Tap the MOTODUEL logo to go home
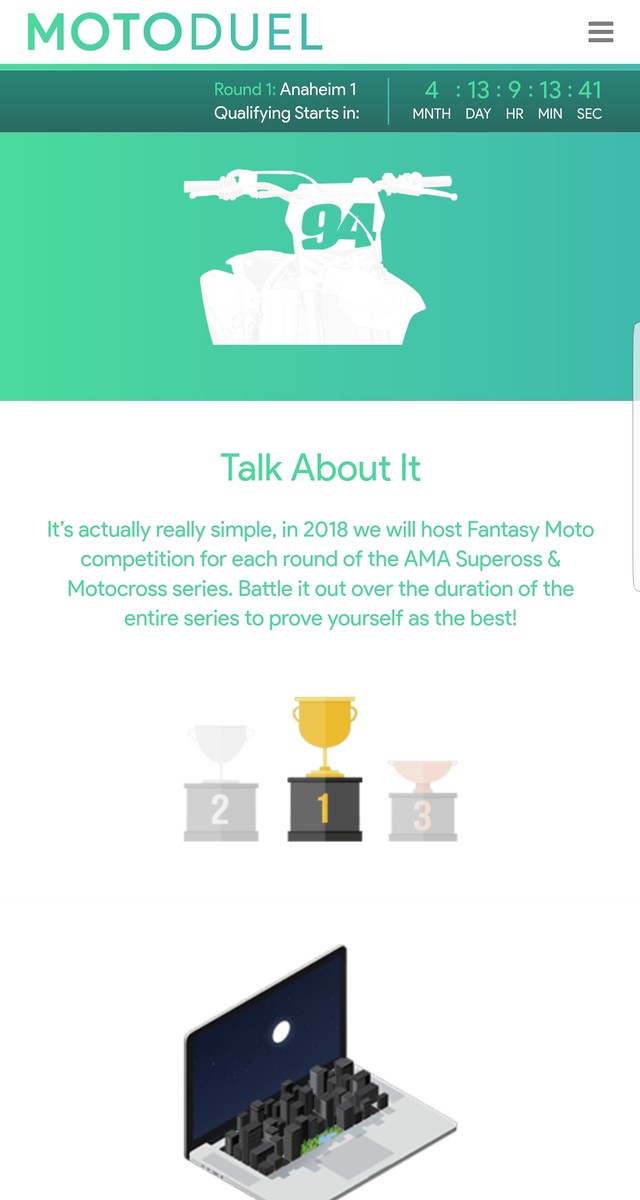 [x=174, y=32]
